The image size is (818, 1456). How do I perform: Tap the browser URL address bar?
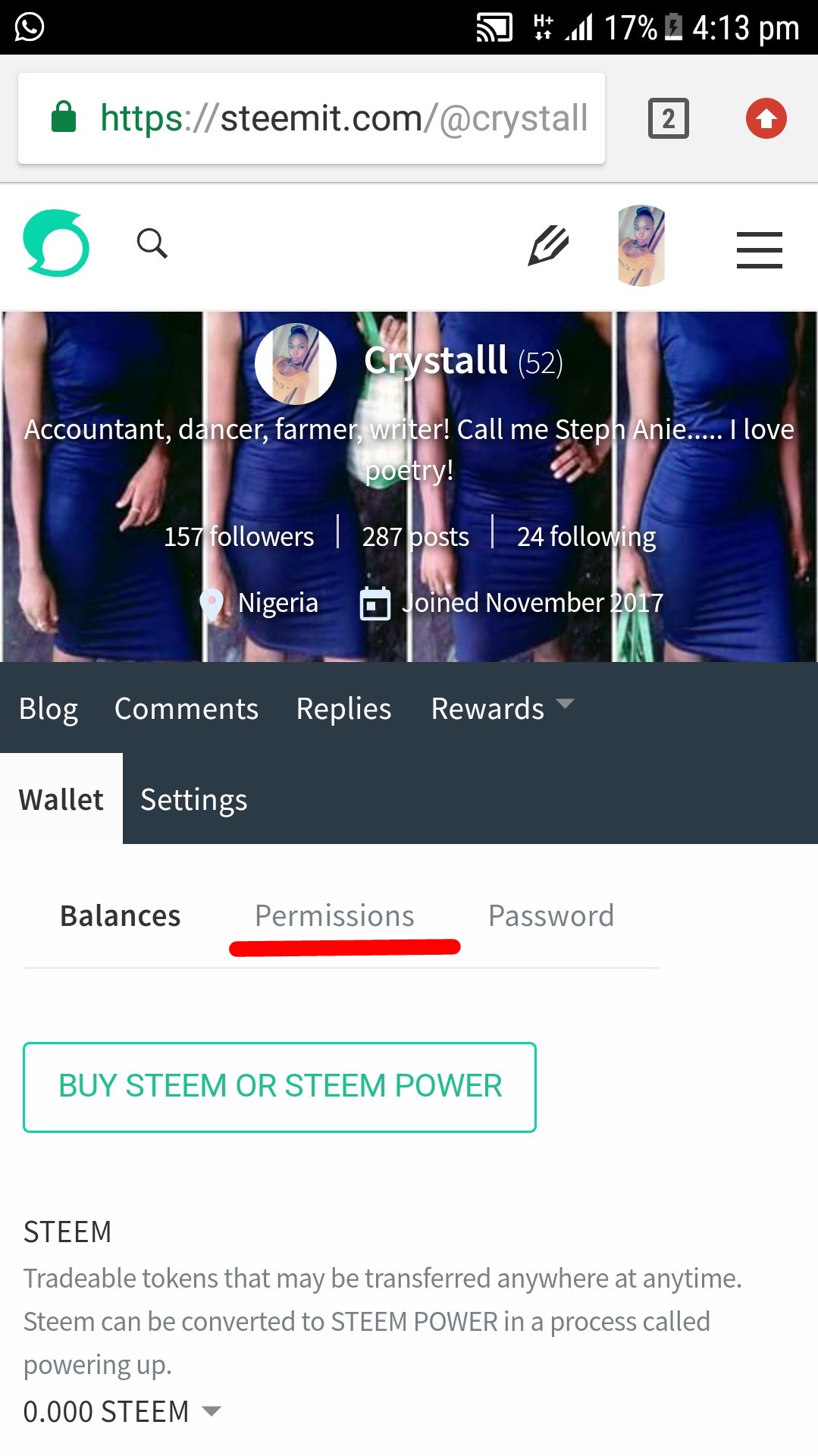(x=311, y=118)
